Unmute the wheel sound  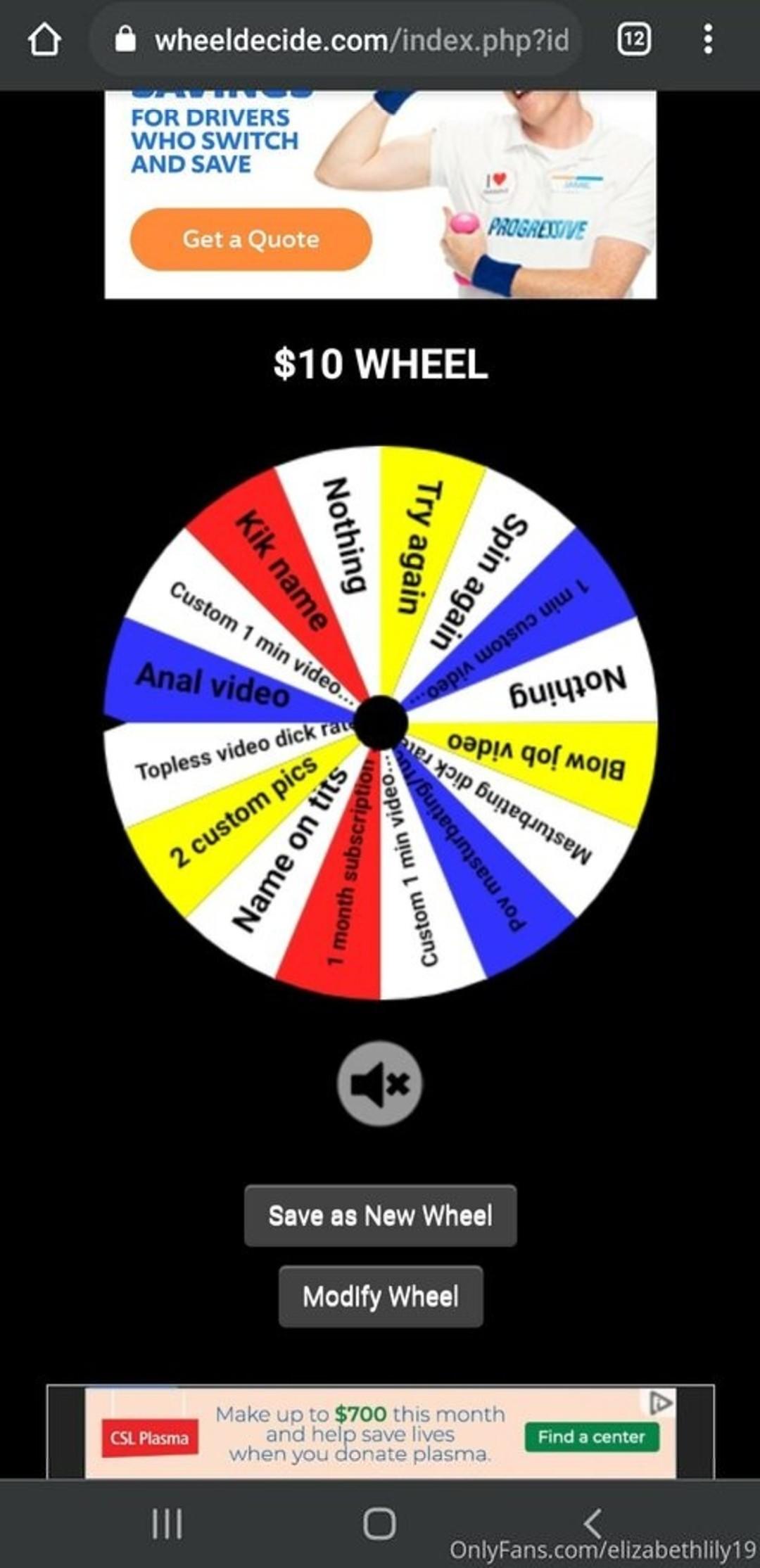tap(380, 1083)
